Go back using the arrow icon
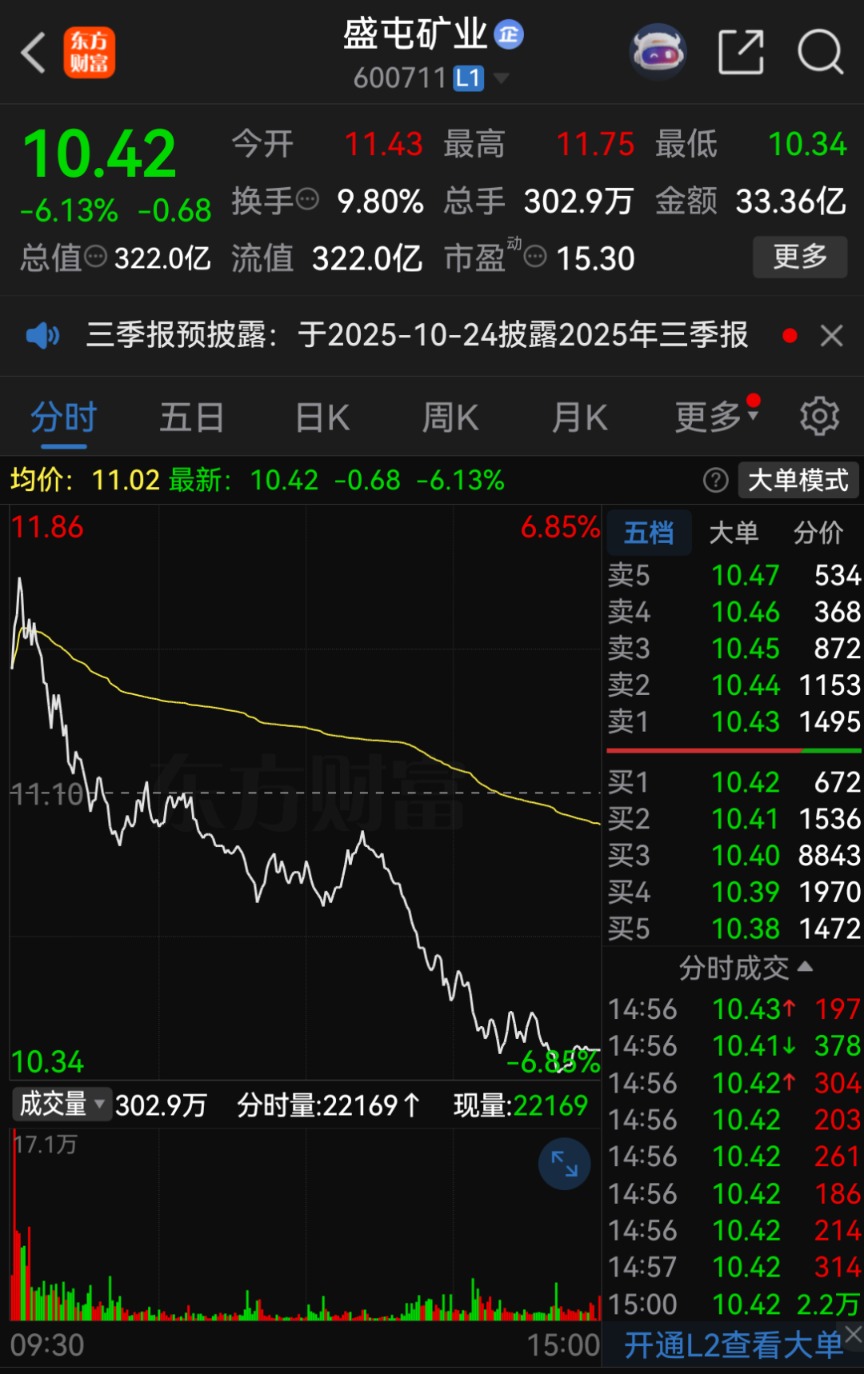Screen dimensions: 864x1374 pyautogui.click(x=34, y=52)
